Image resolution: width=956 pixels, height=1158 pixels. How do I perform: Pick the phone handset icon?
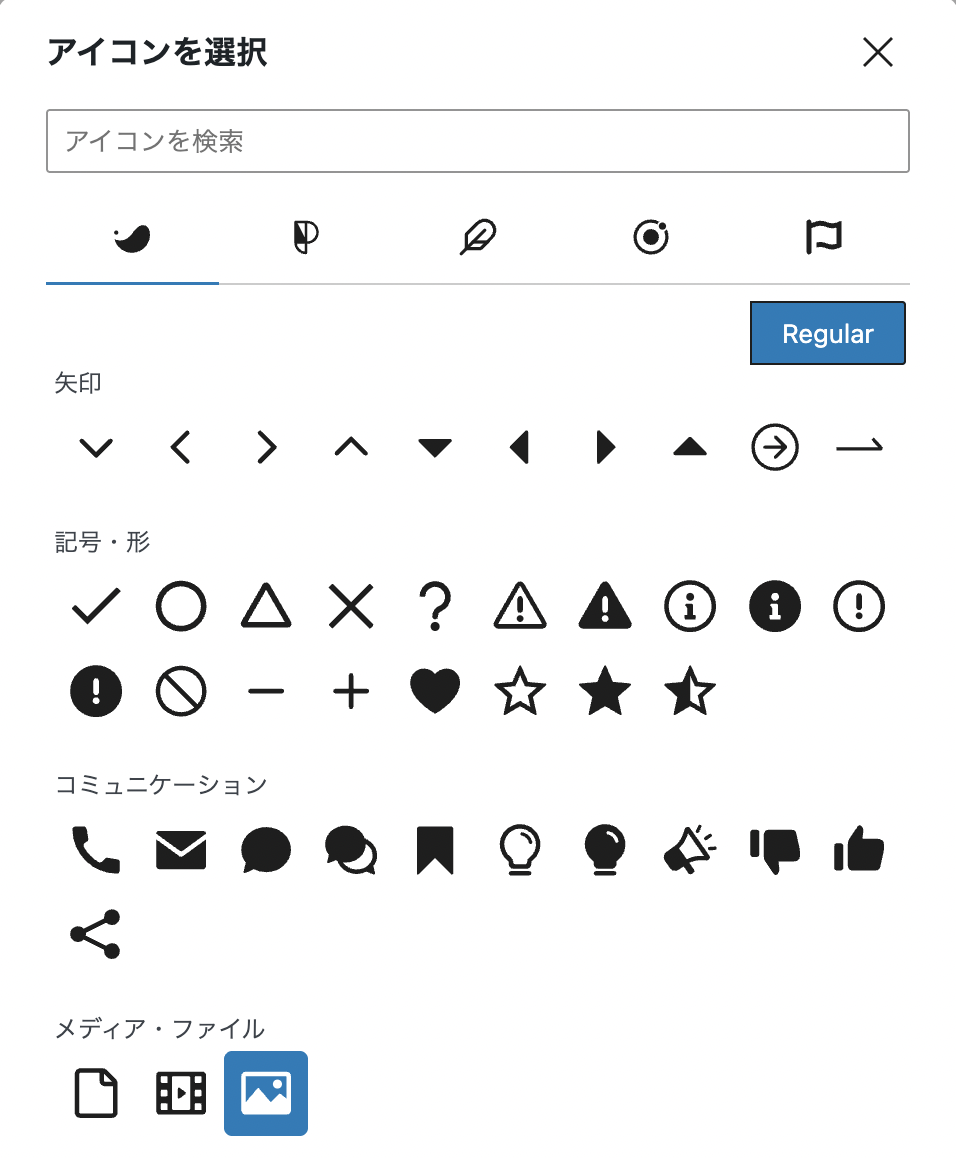96,850
